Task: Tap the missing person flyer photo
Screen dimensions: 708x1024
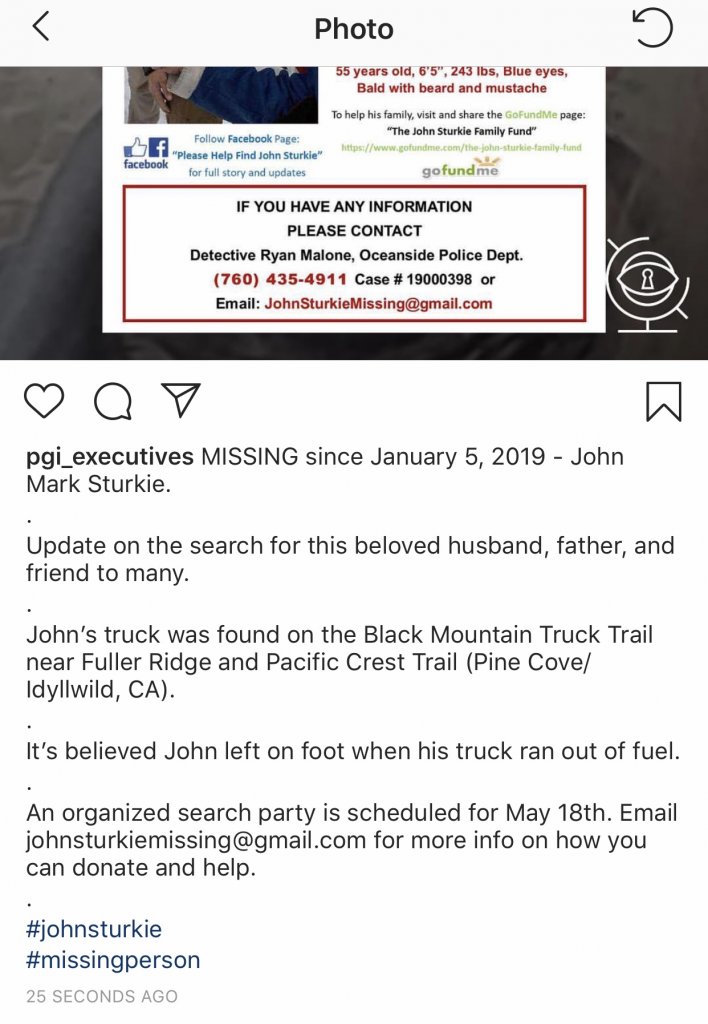Action: [353, 200]
